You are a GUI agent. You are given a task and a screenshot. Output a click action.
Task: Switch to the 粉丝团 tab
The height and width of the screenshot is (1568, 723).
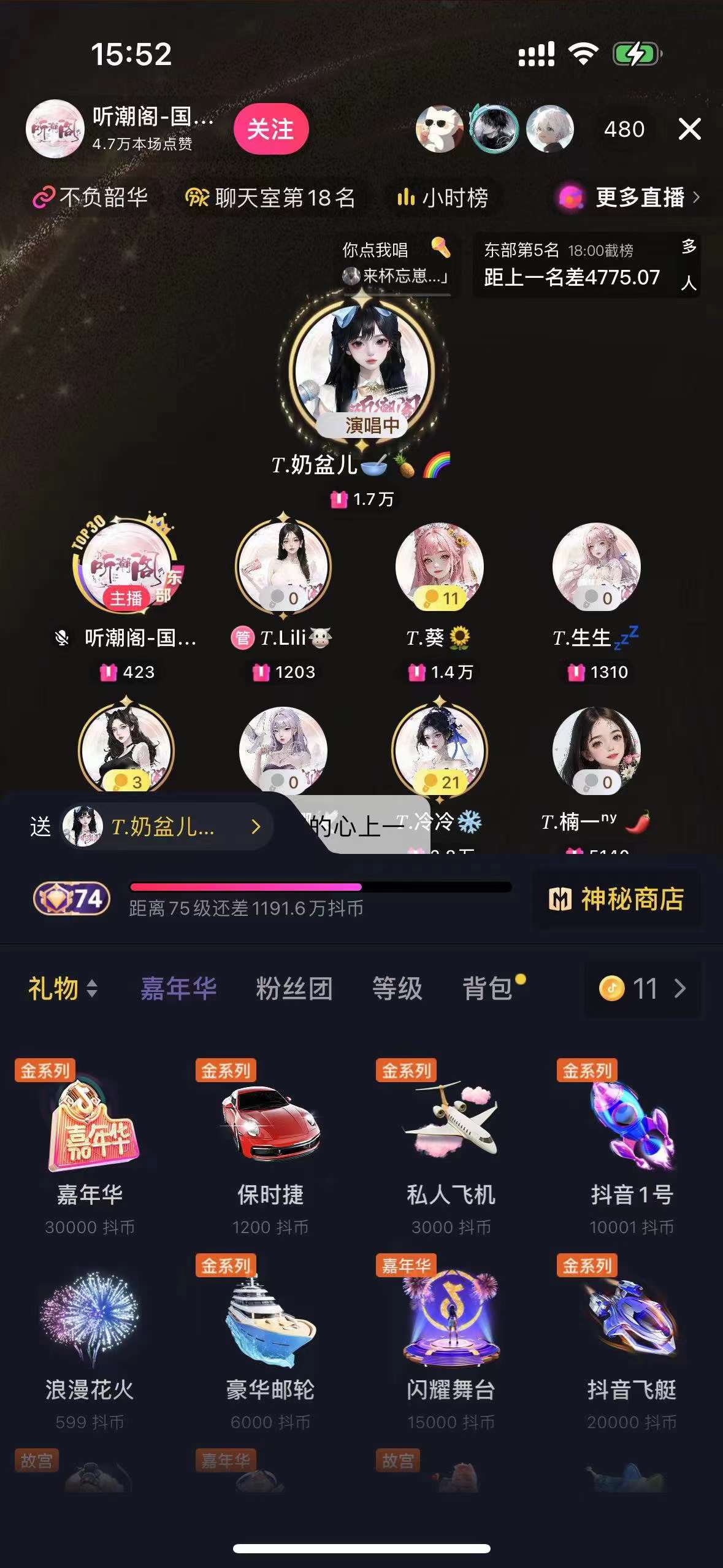[294, 989]
